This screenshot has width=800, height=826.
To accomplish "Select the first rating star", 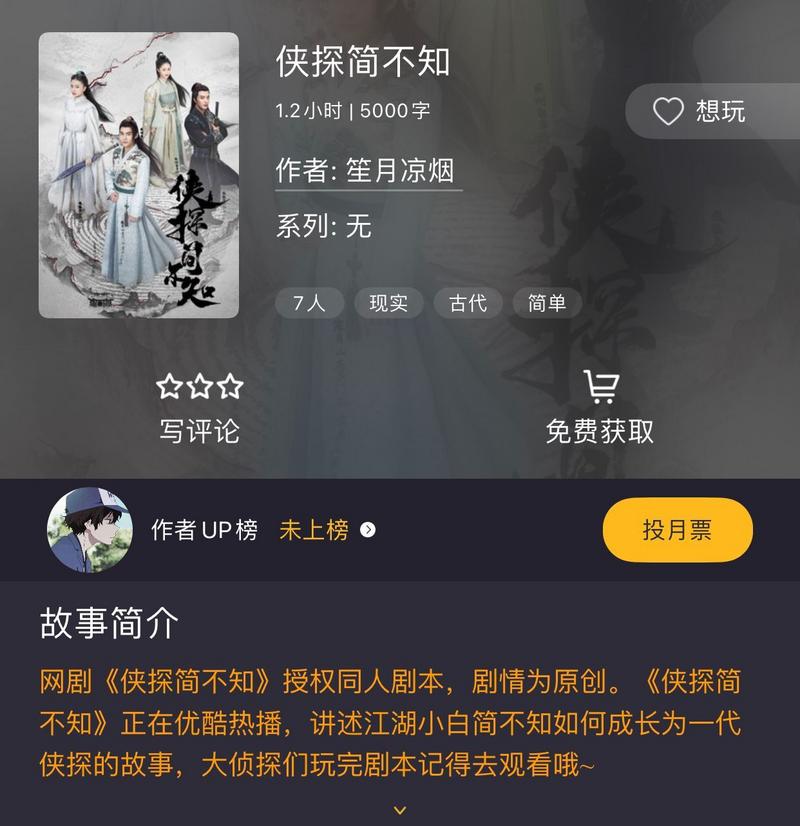I will tap(167, 385).
